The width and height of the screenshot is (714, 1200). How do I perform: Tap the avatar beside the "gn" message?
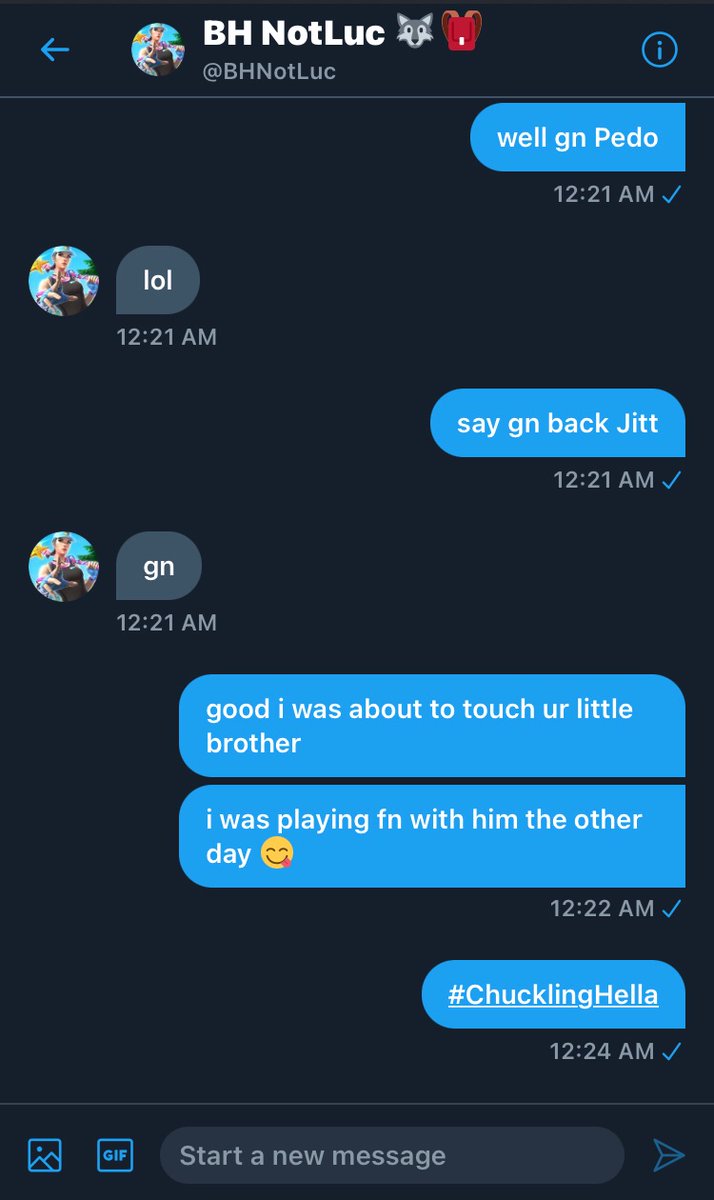(x=63, y=567)
